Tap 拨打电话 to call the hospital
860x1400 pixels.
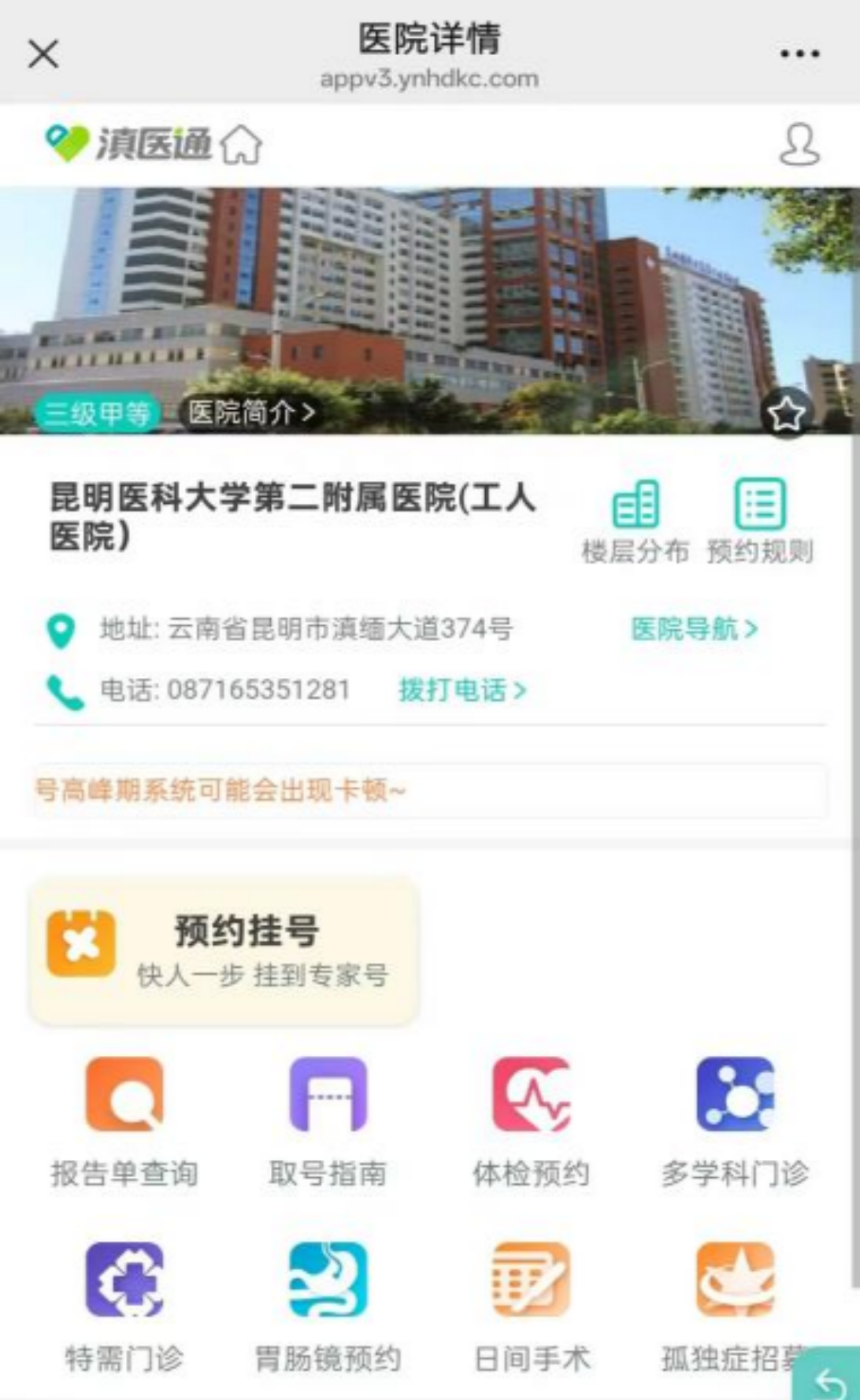click(x=462, y=690)
